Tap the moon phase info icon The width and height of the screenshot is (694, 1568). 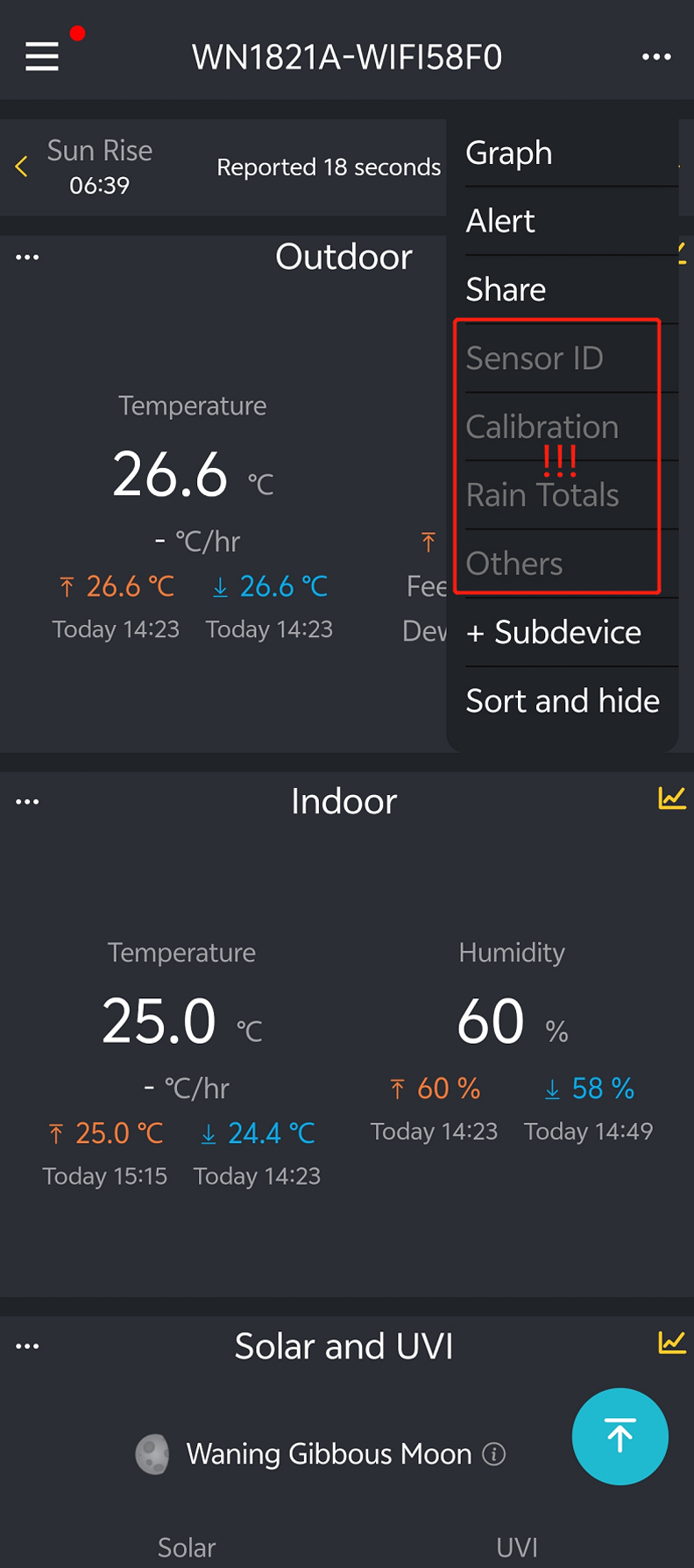coord(494,1455)
